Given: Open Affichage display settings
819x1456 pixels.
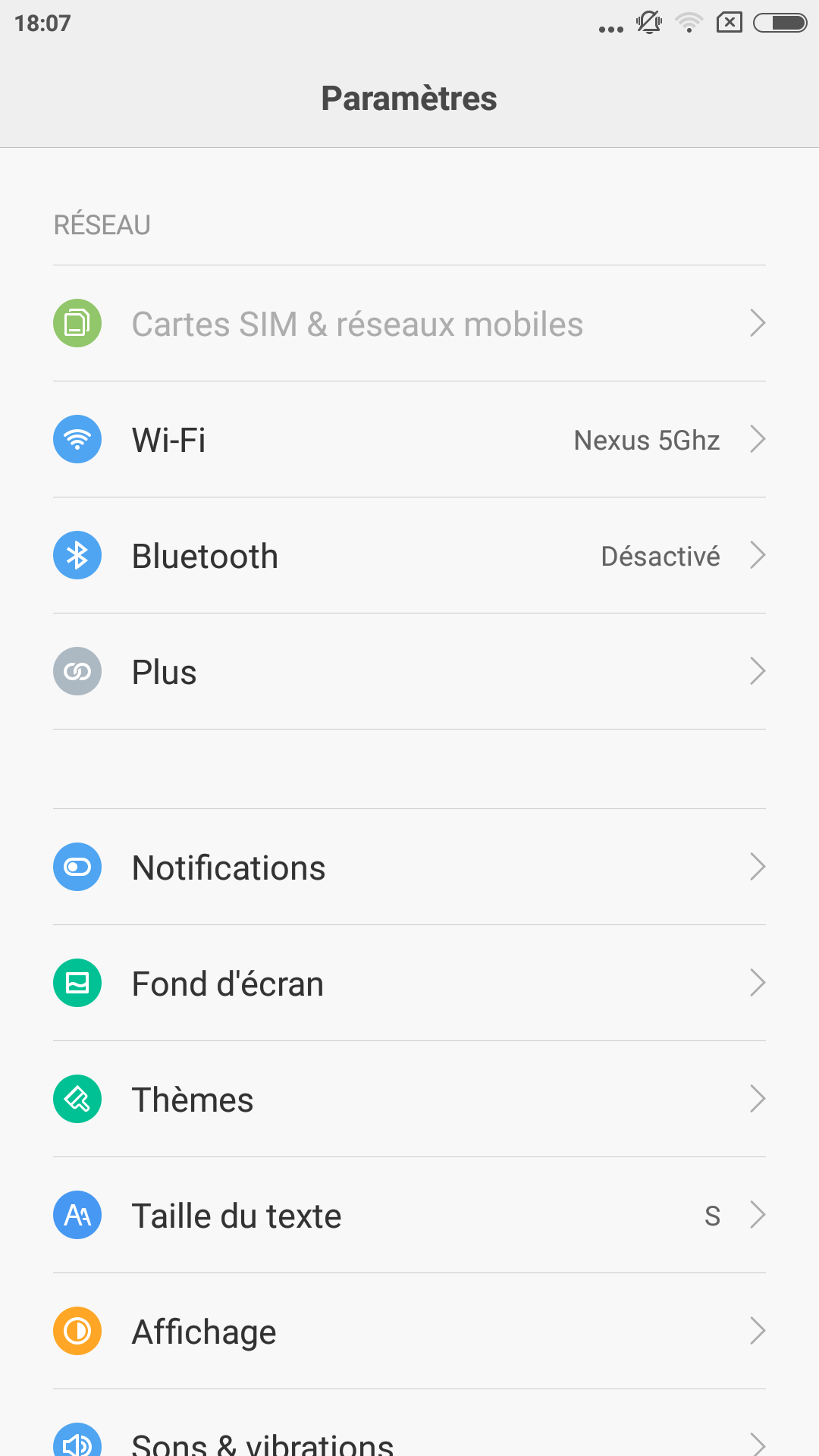Looking at the screenshot, I should [409, 1331].
